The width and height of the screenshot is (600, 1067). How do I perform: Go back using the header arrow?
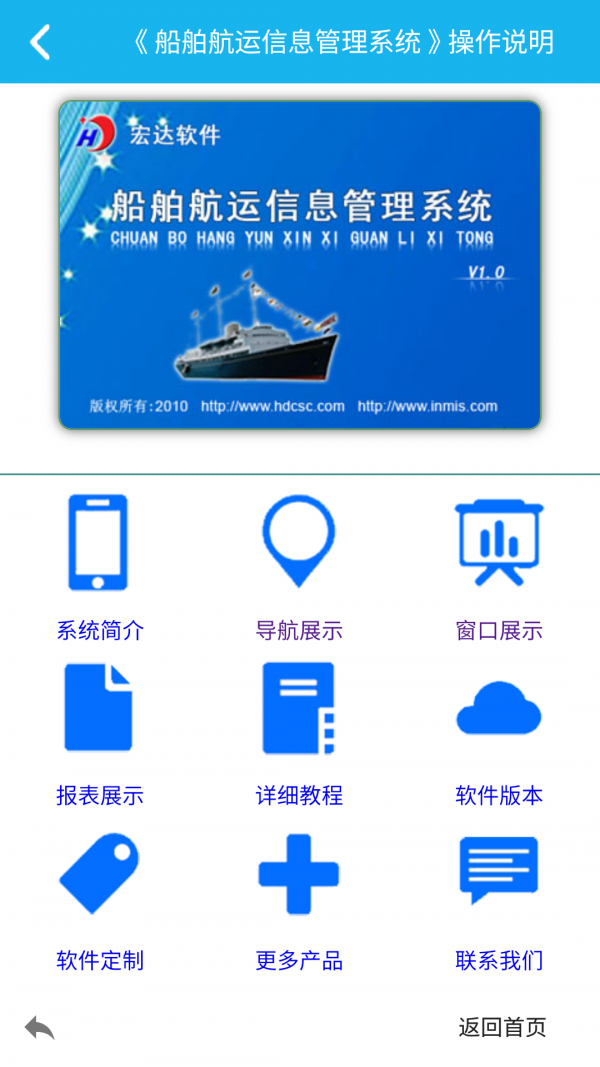coord(40,42)
